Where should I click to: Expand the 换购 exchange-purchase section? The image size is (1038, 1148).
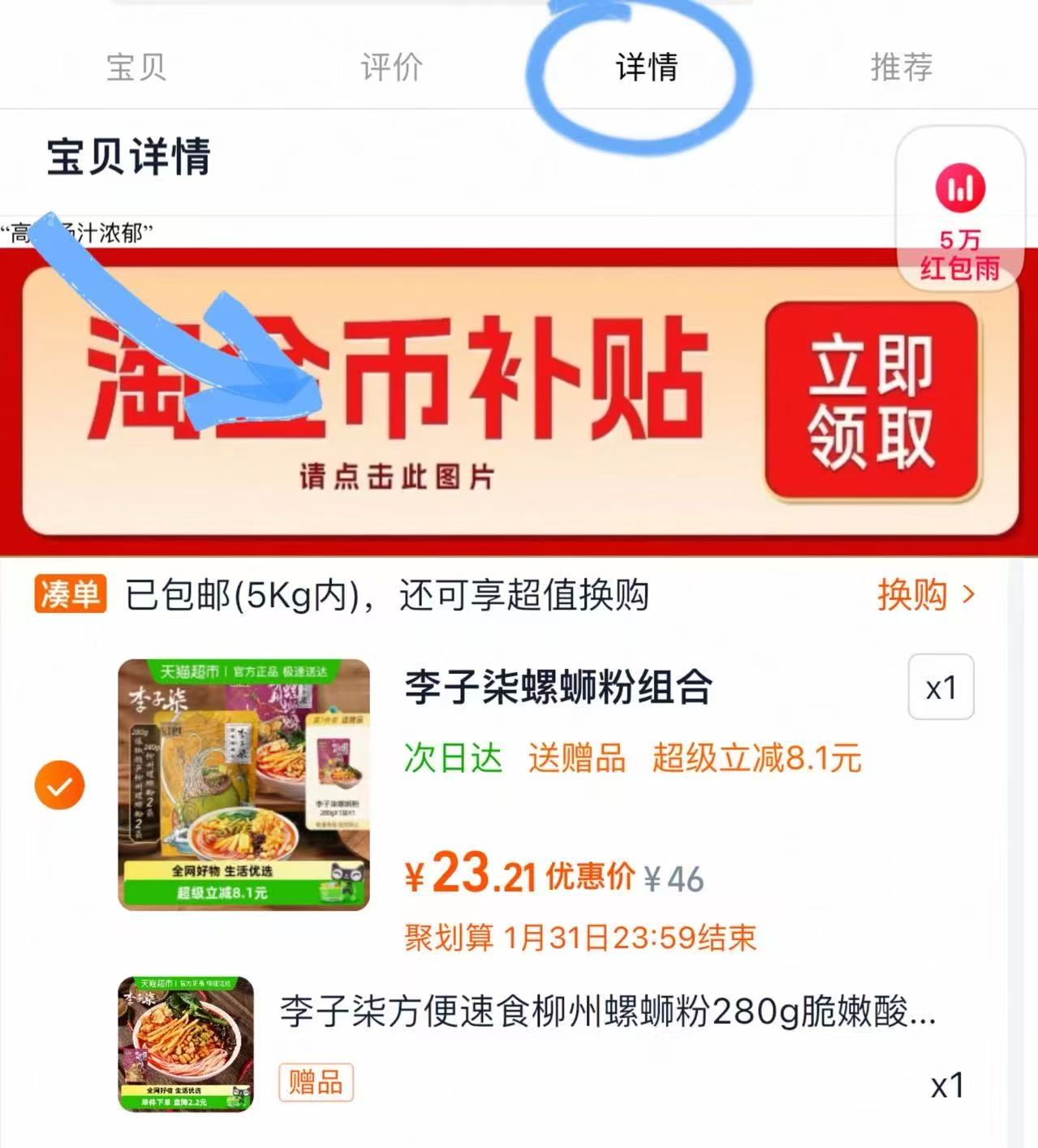[912, 594]
